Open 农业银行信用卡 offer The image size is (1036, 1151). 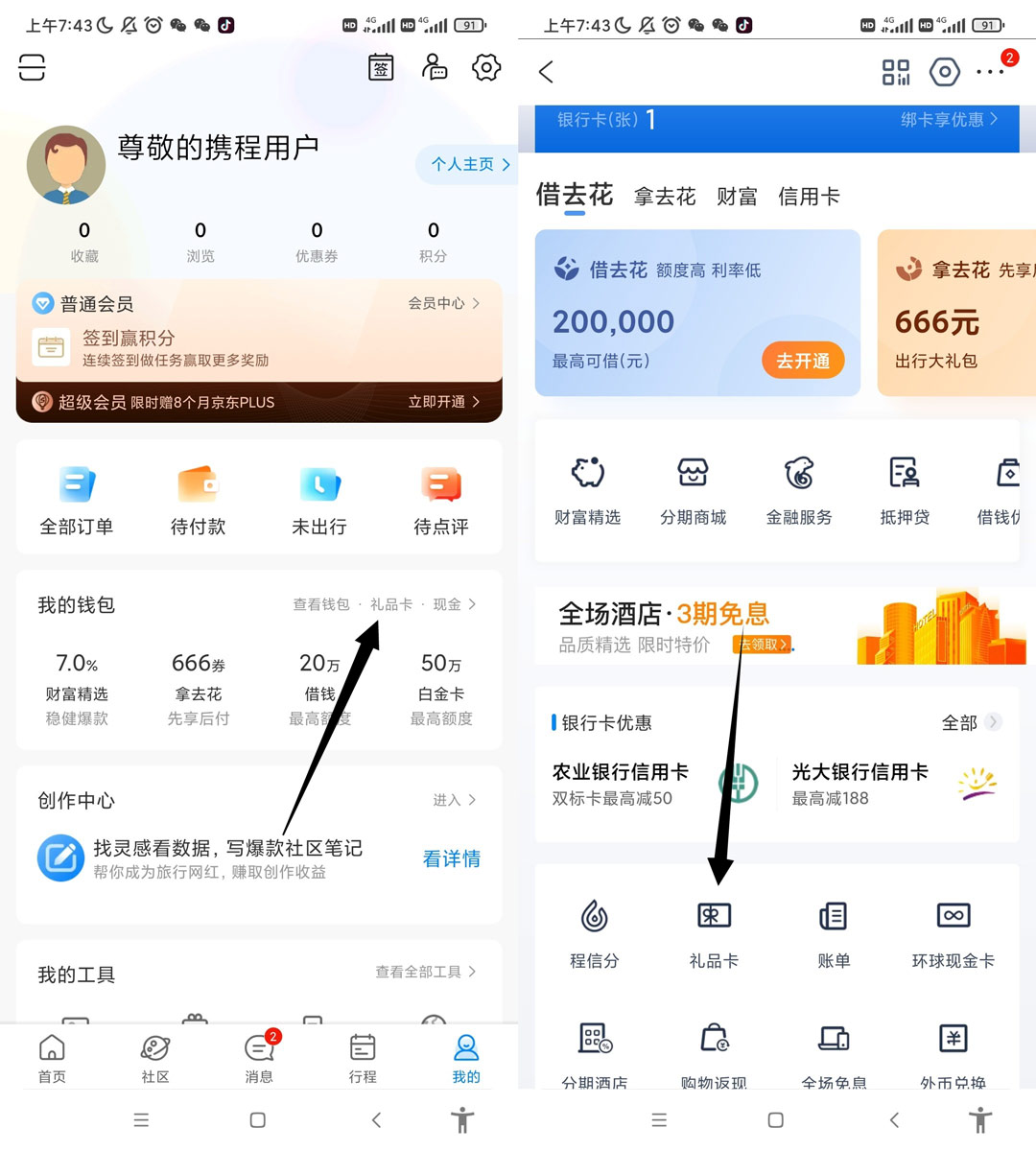point(654,784)
